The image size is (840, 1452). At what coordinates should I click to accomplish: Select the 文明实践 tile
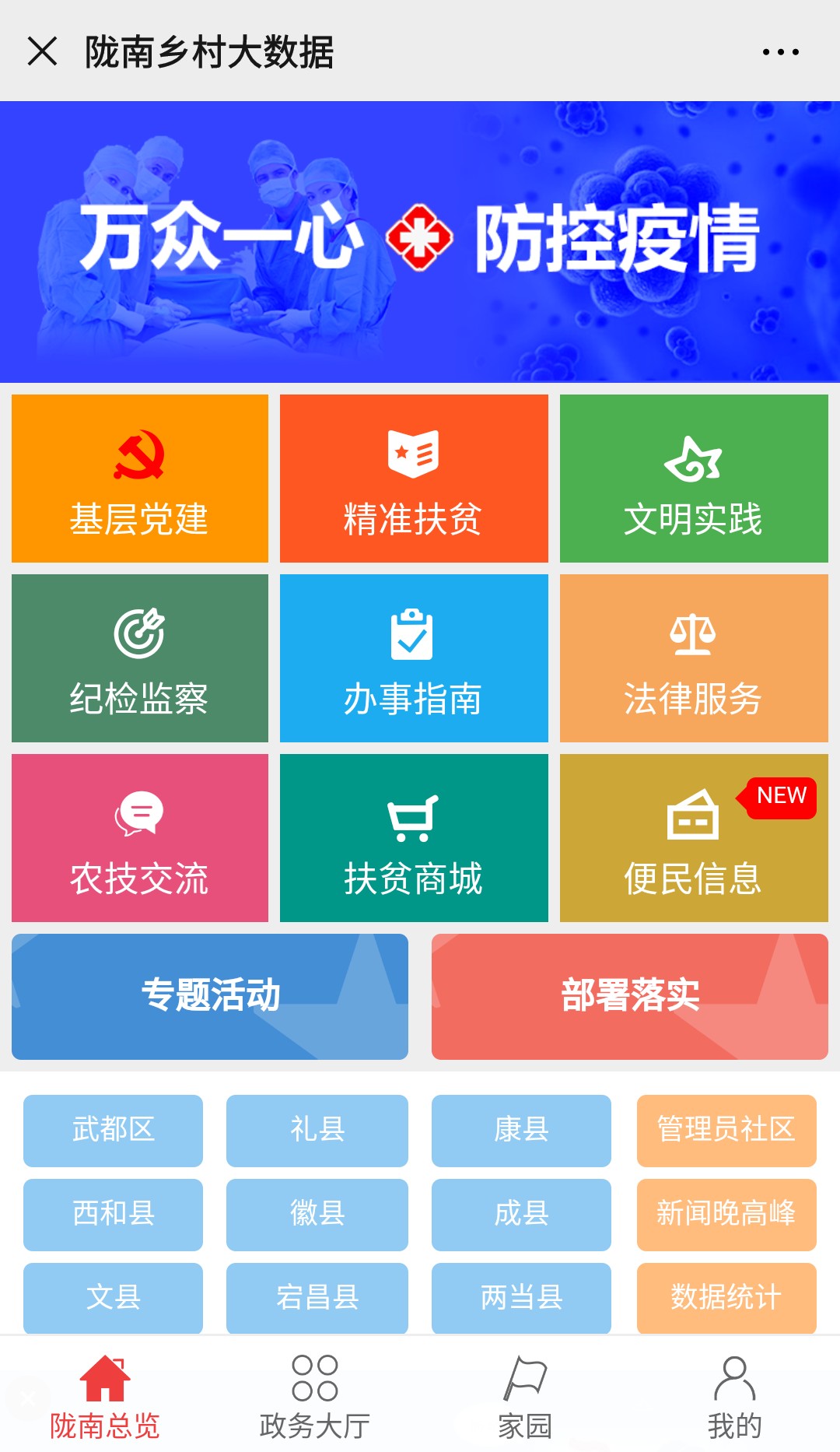click(x=694, y=479)
